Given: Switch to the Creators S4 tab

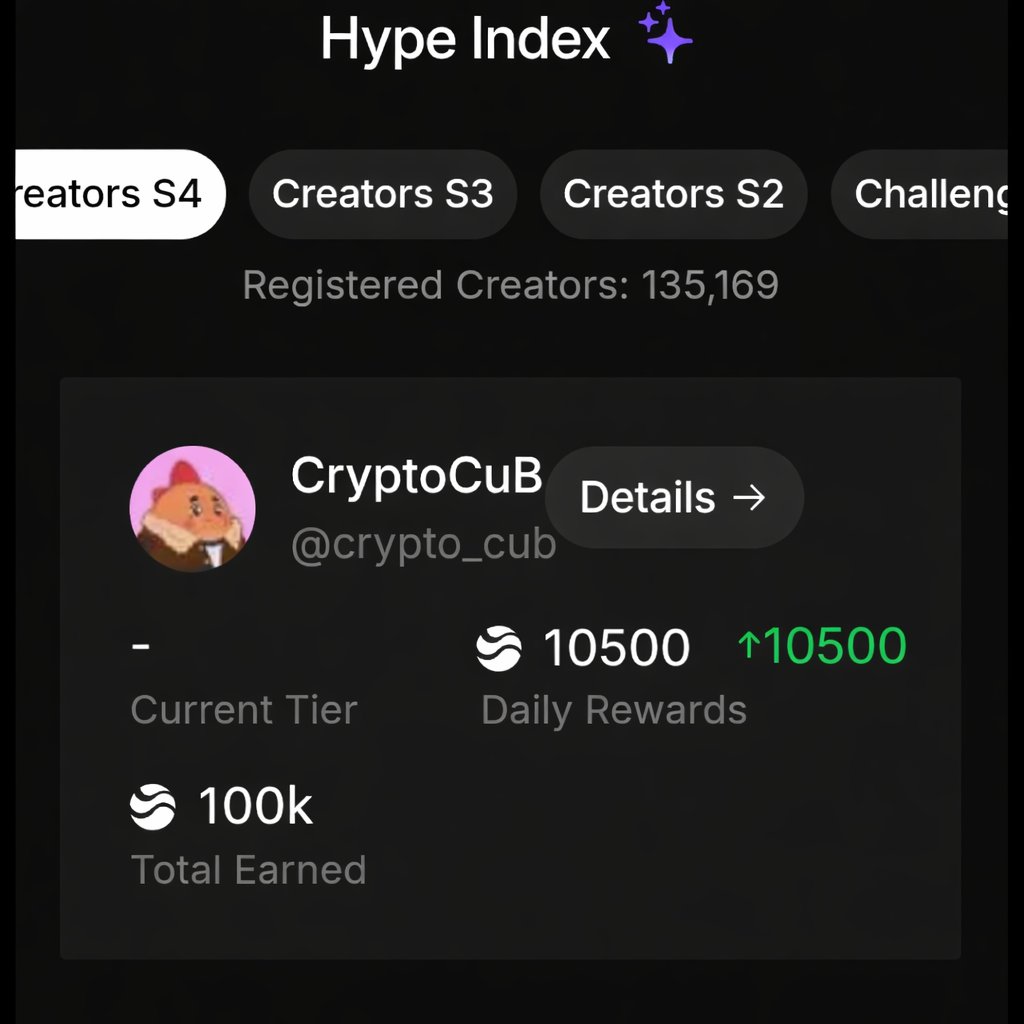Looking at the screenshot, I should tap(115, 194).
